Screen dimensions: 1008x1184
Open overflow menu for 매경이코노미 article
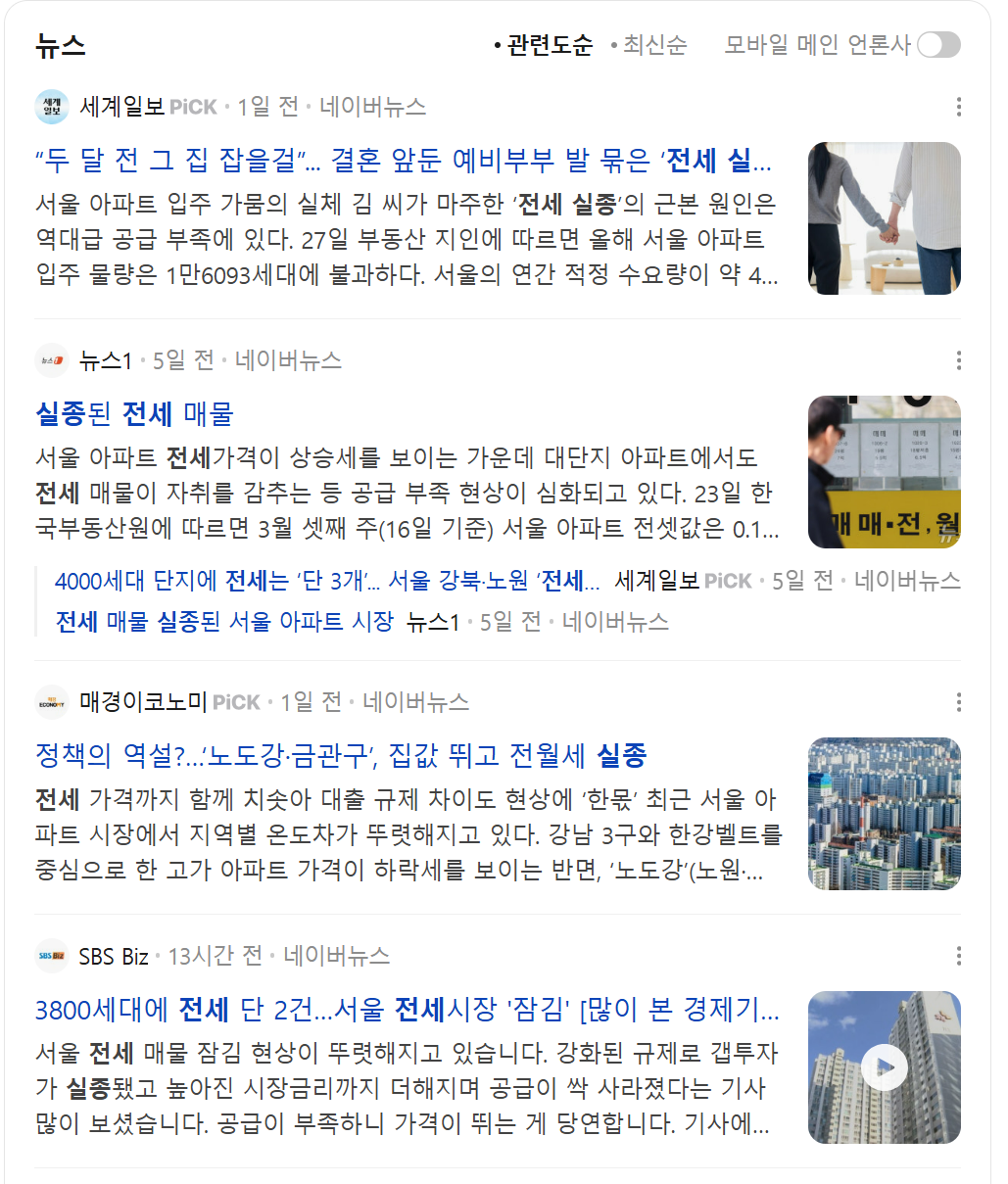(958, 702)
